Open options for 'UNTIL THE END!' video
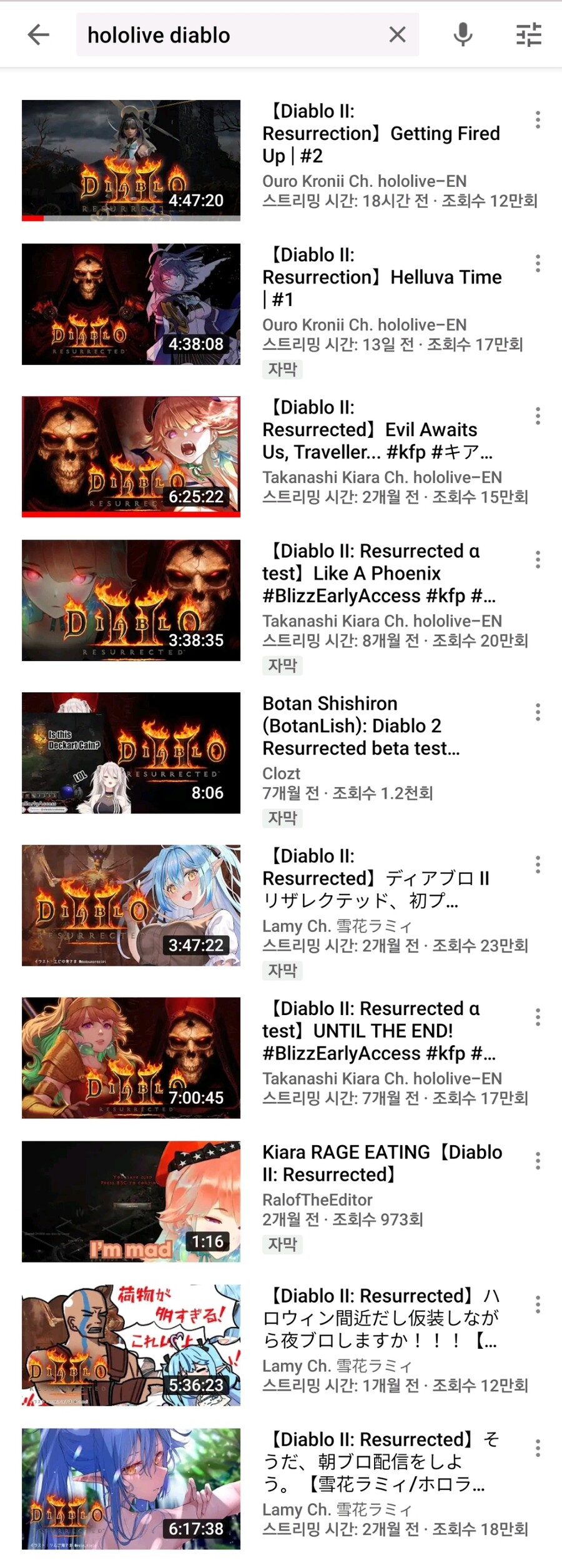562x1568 pixels. 538,1017
